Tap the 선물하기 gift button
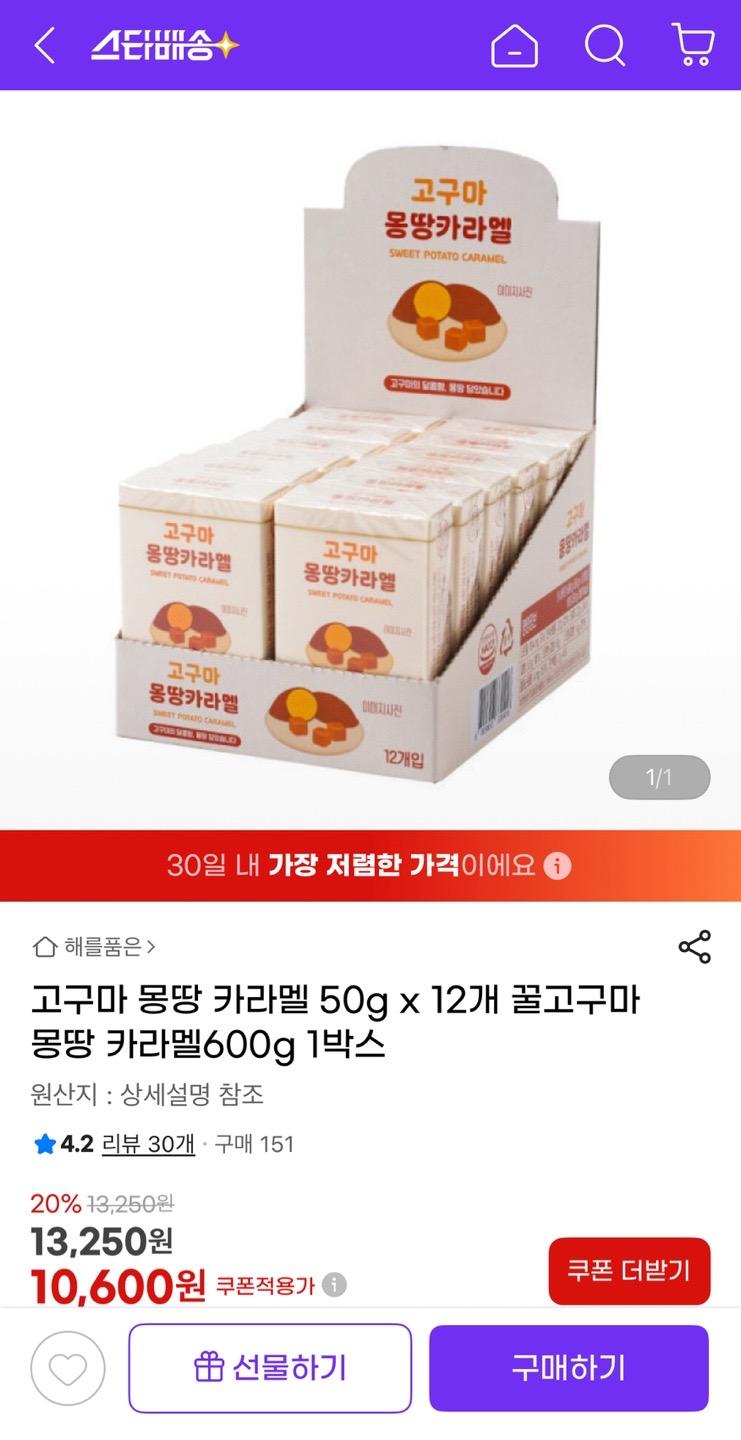Screen dimensions: 741x1440 270,1367
